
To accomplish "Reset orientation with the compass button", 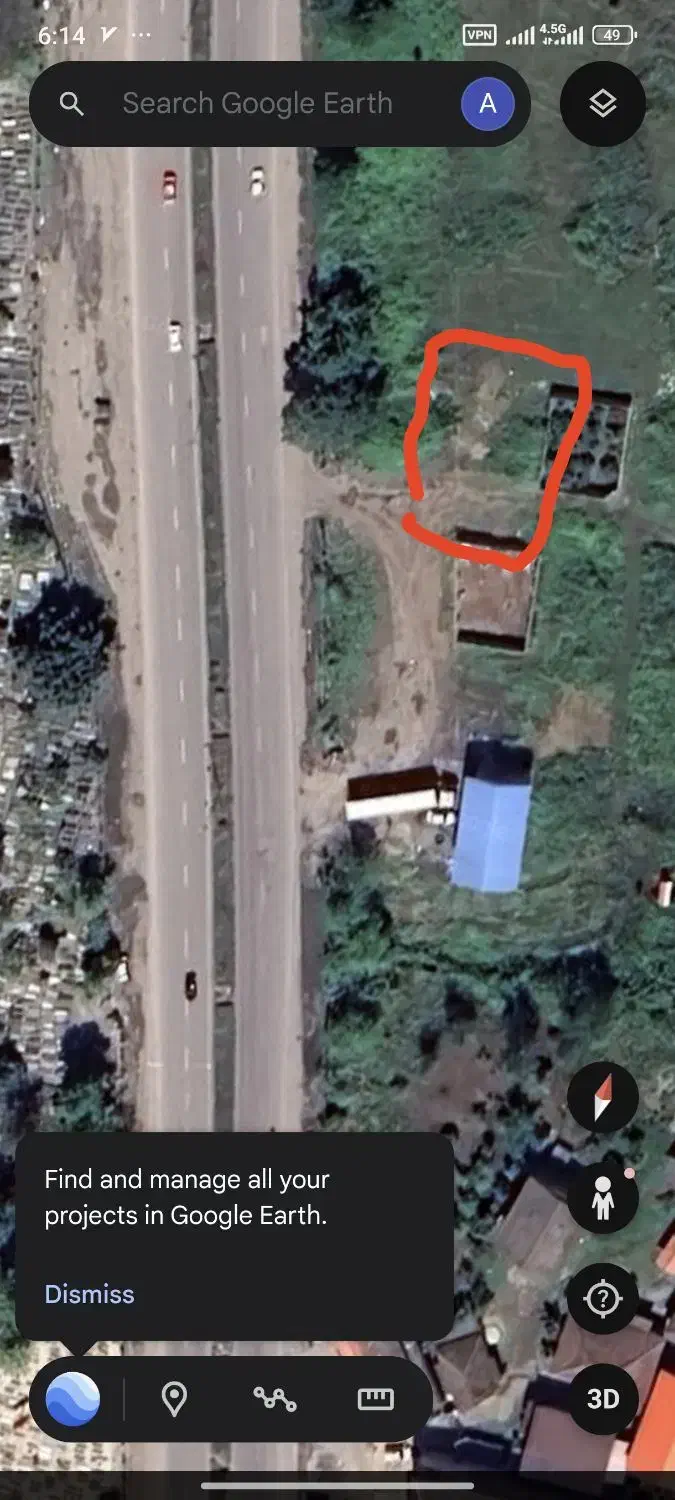I will [602, 1098].
